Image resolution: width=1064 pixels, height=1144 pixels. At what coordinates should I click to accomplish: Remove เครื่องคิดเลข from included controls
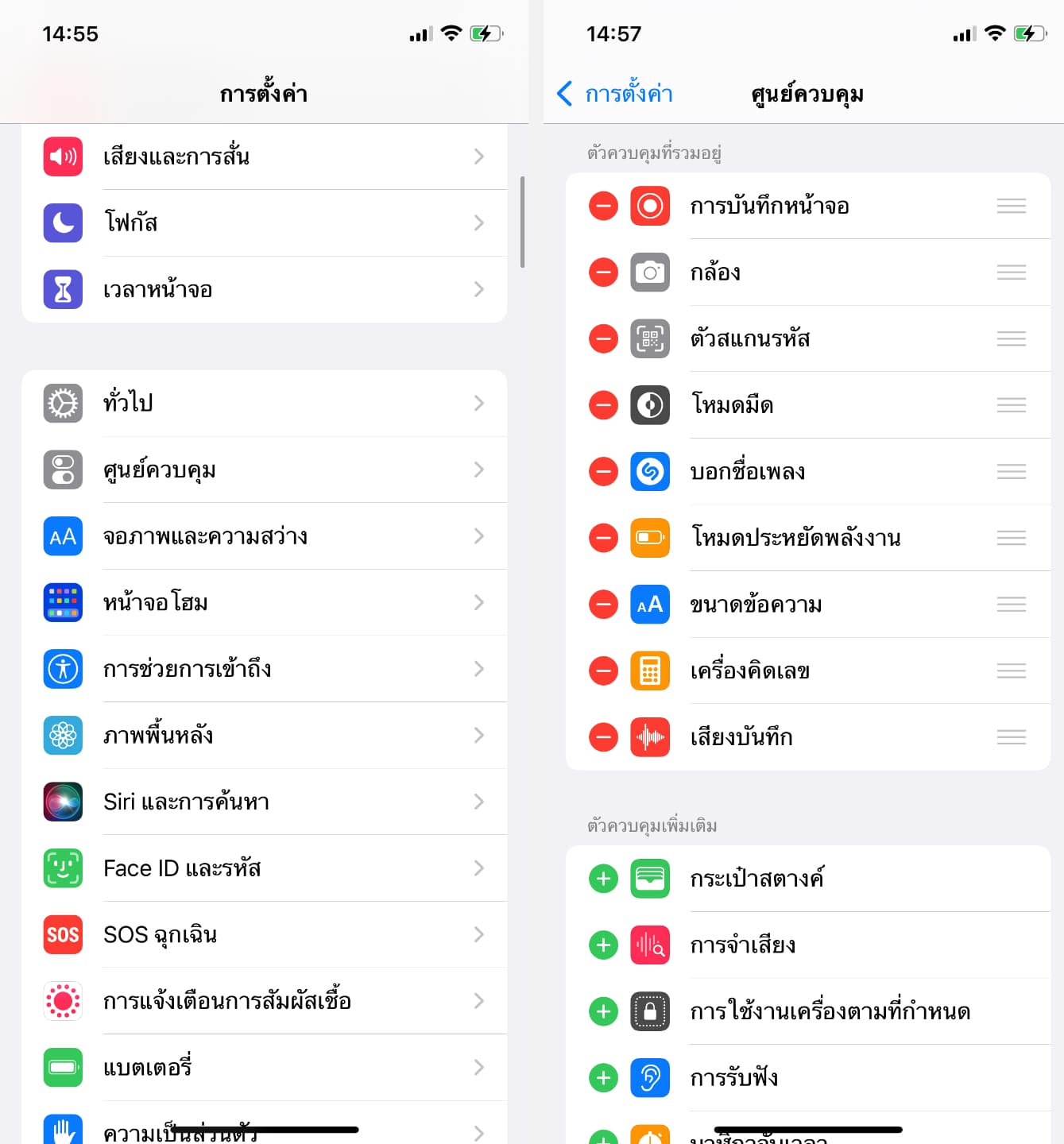603,671
